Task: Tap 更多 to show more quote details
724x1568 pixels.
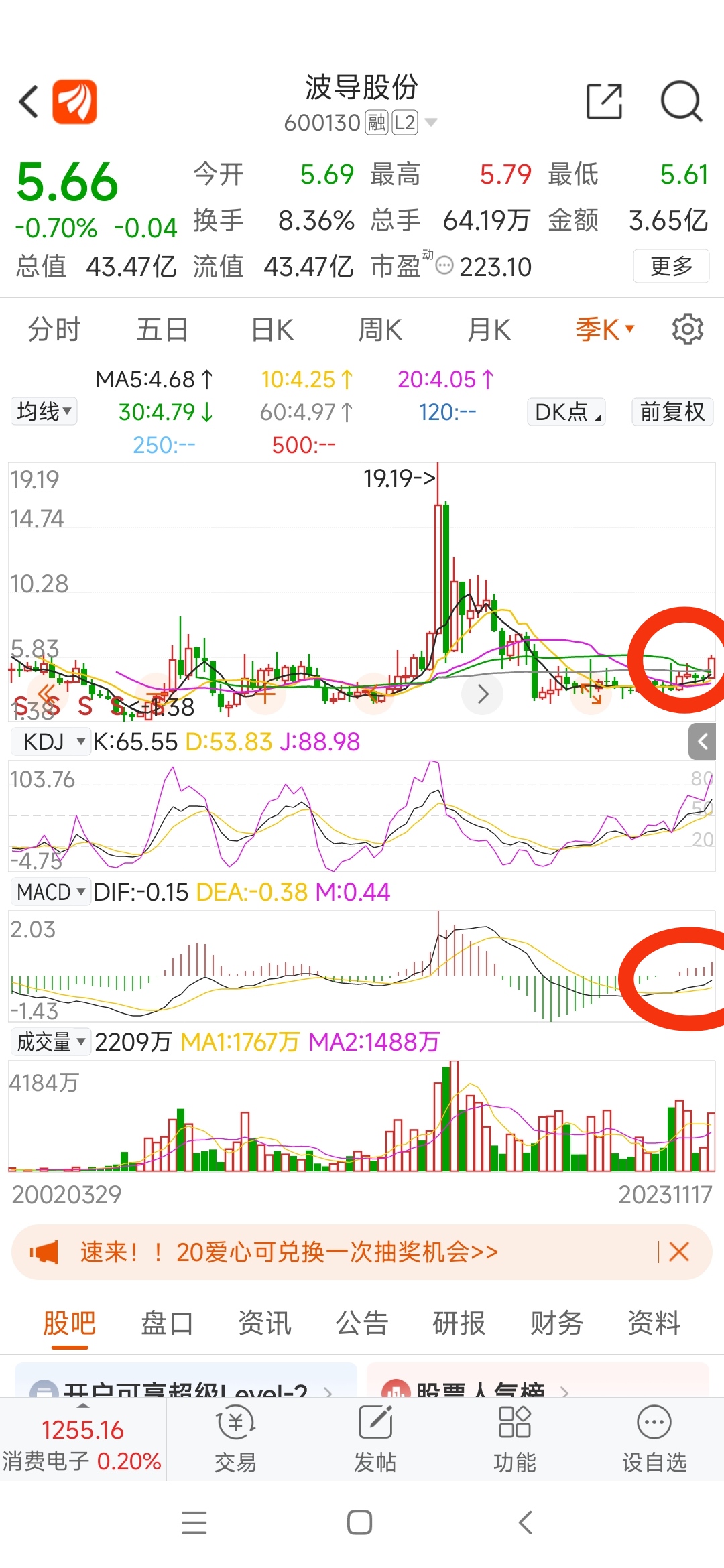Action: coord(670,266)
